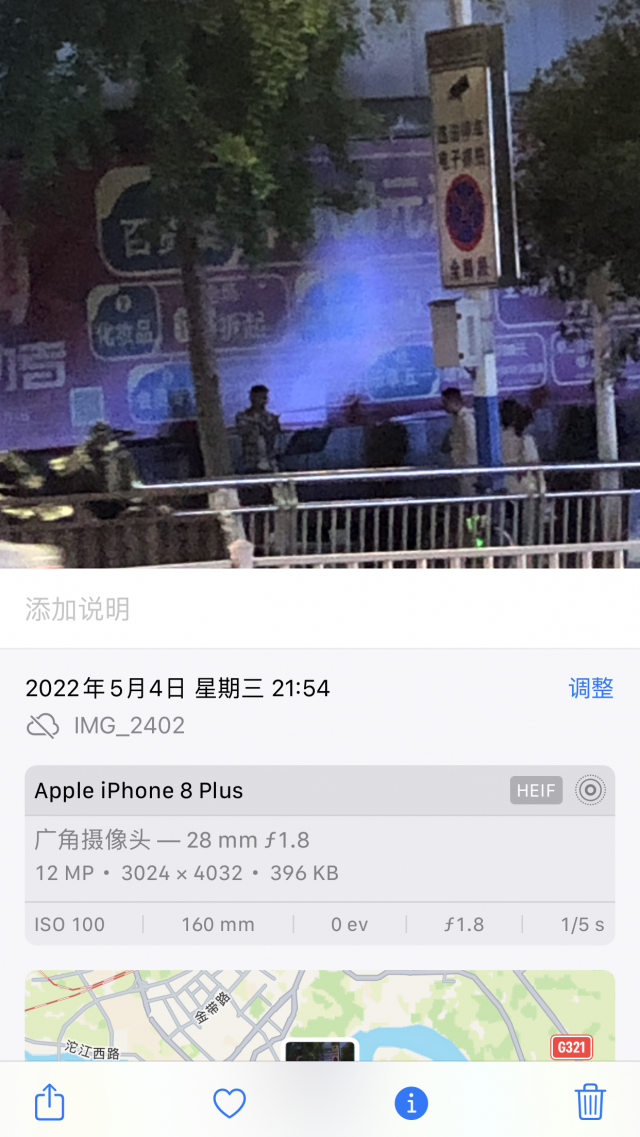Close the photo info panel
Viewport: 640px width, 1137px height.
point(411,1103)
